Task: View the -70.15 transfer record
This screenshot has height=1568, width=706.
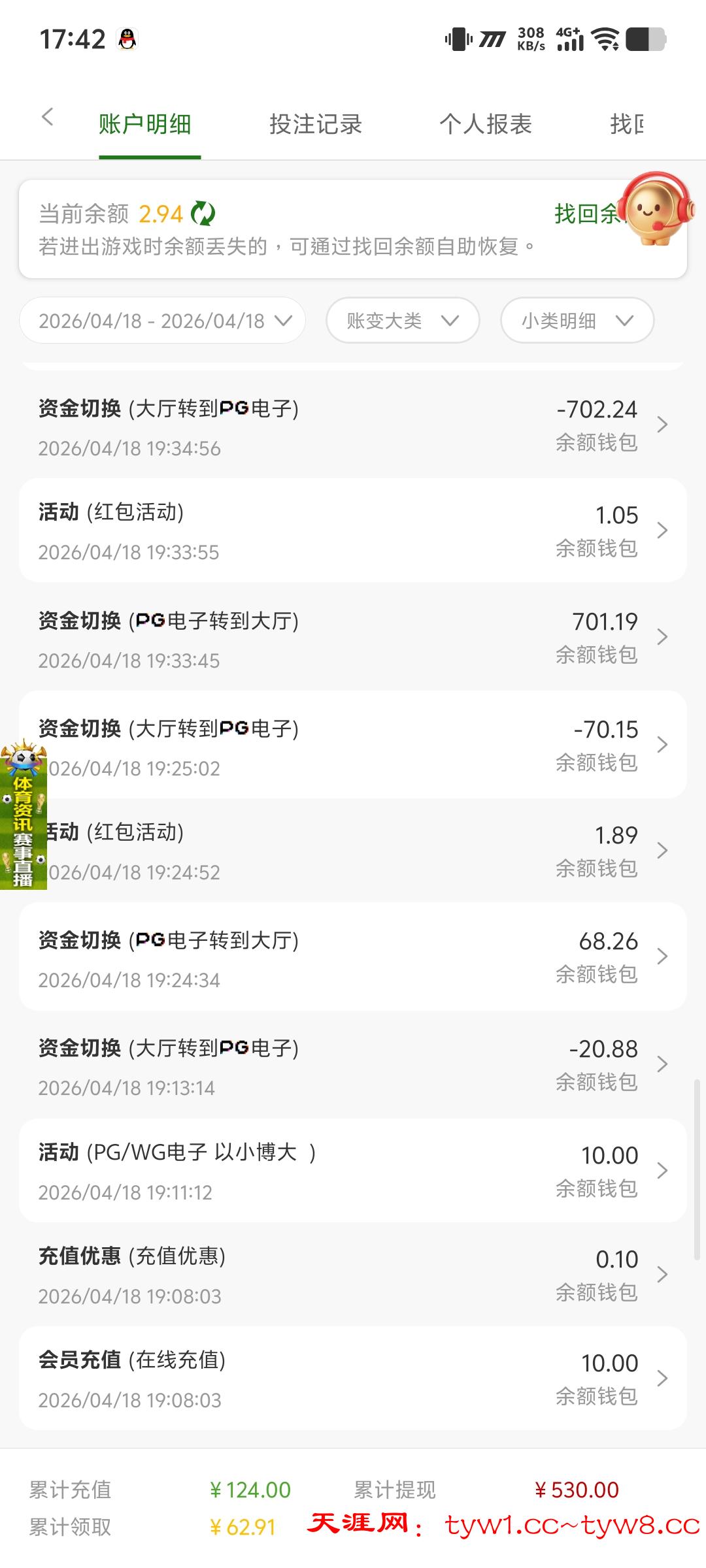Action: (x=353, y=745)
